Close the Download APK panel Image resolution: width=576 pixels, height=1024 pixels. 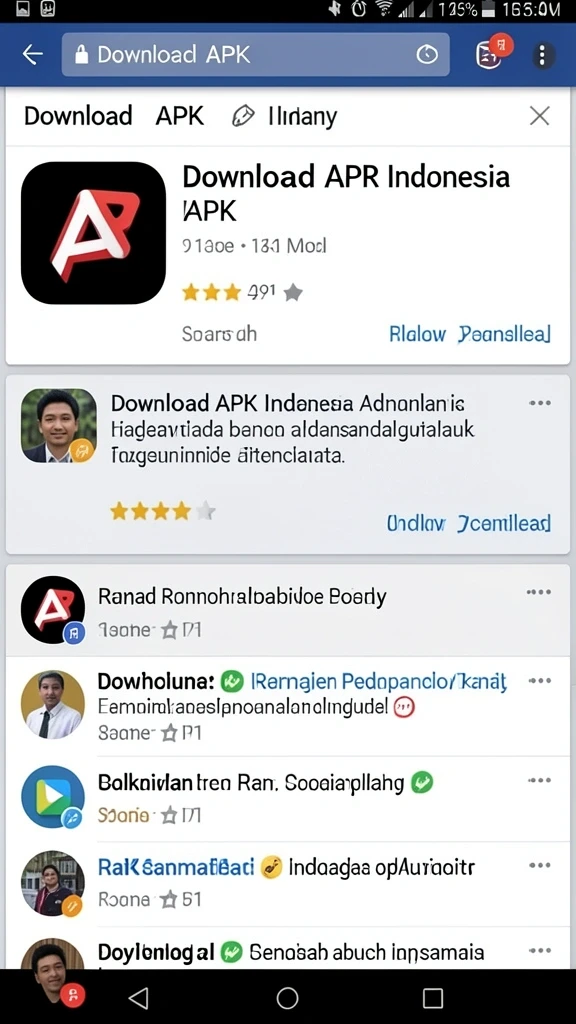(x=539, y=116)
